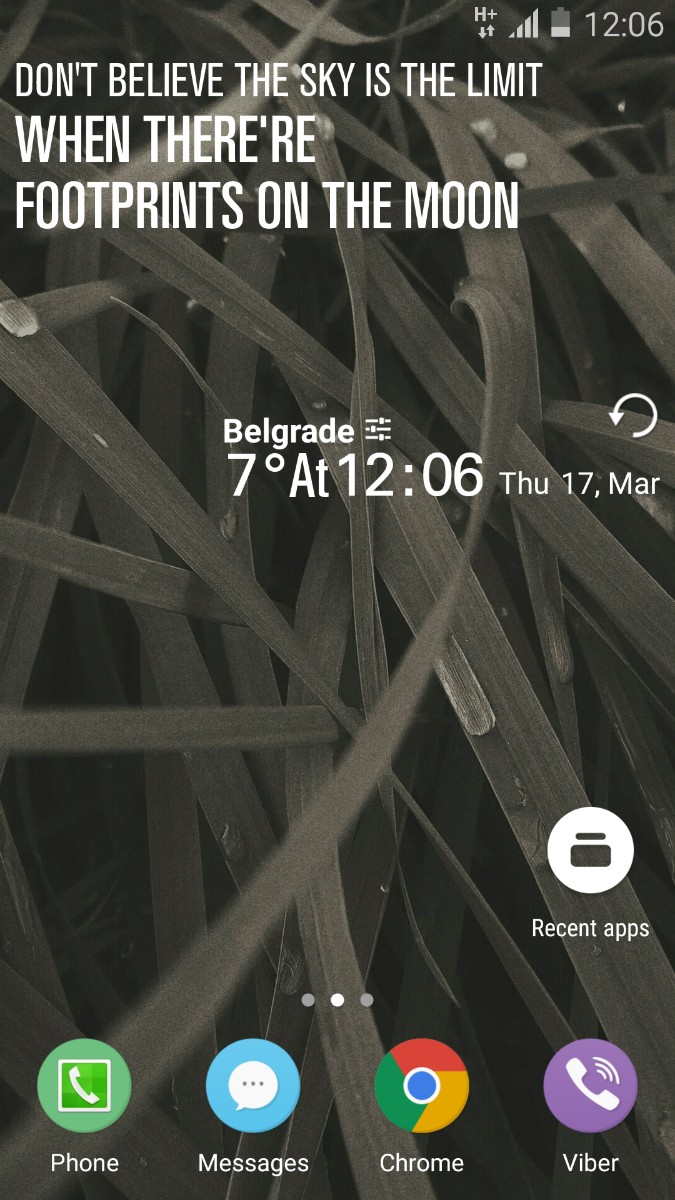Open the Recent apps shortcut

tap(590, 851)
